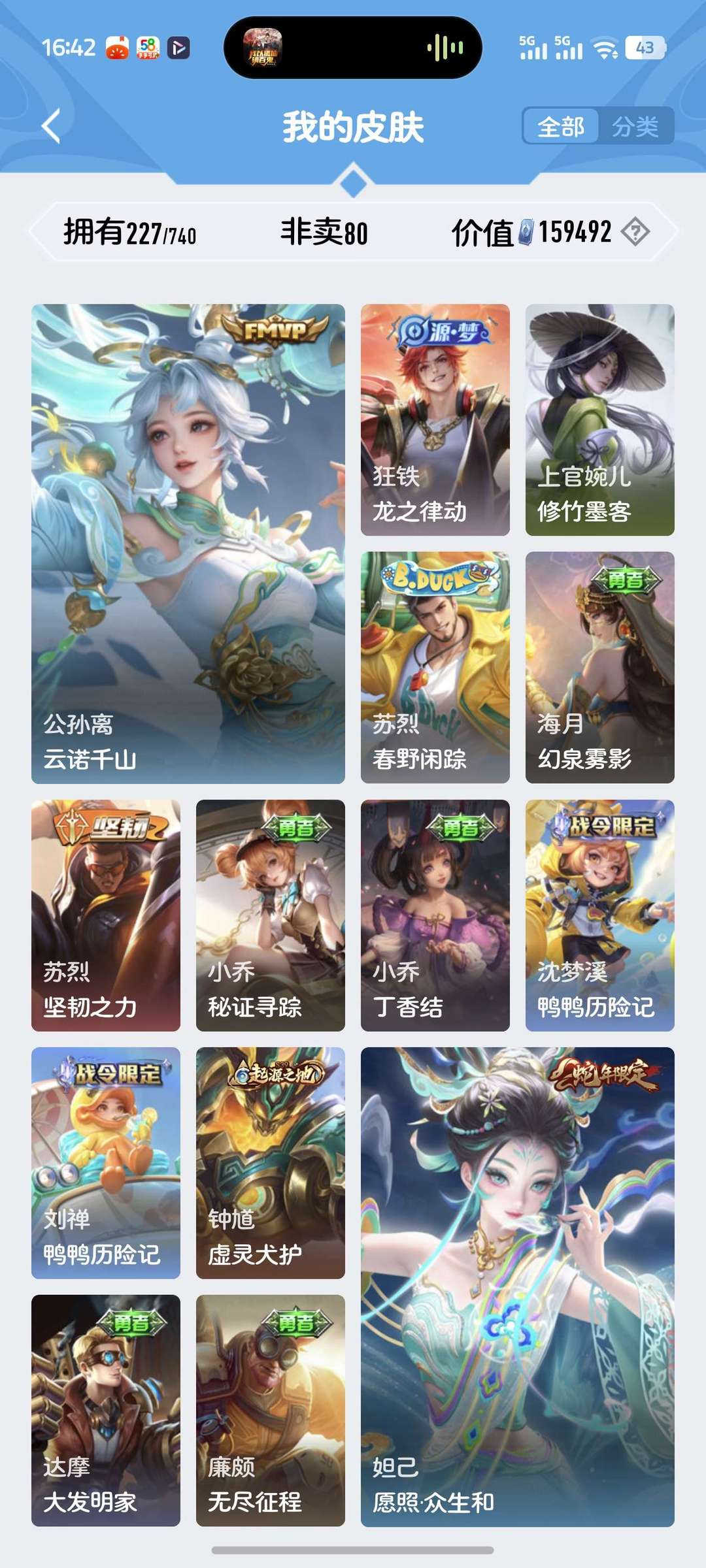The width and height of the screenshot is (706, 1568).
Task: View 沈梦溪 鸭鸭历险记 skin
Action: click(x=599, y=915)
